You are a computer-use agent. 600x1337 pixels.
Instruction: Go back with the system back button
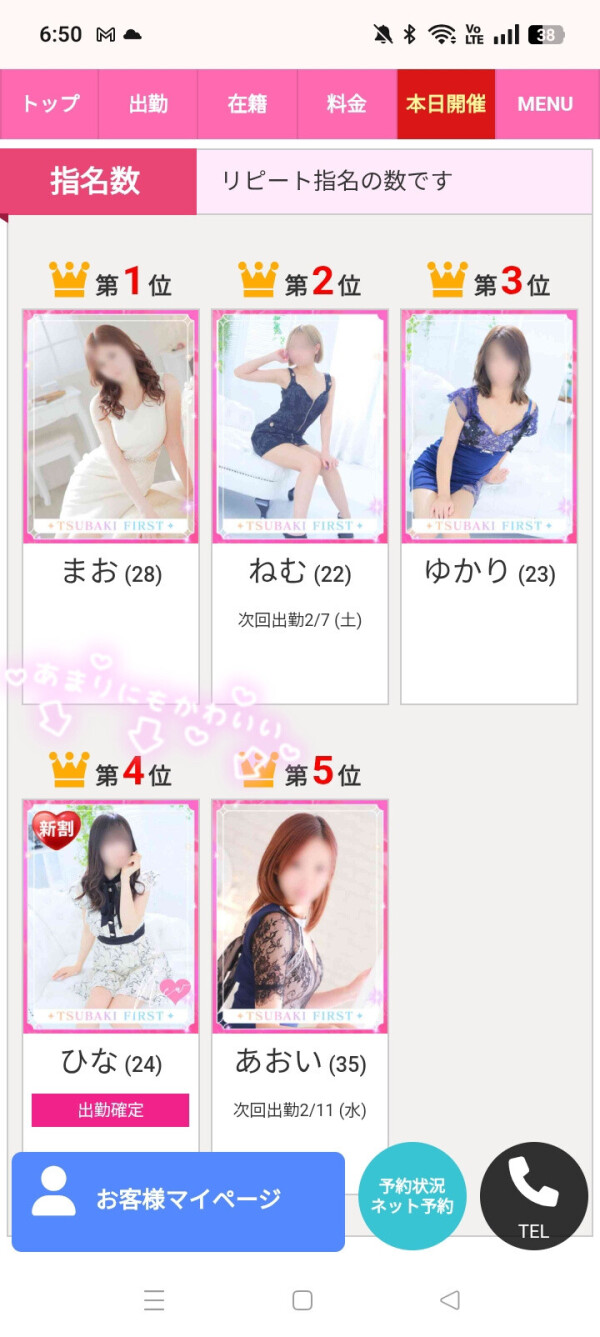tap(450, 1300)
